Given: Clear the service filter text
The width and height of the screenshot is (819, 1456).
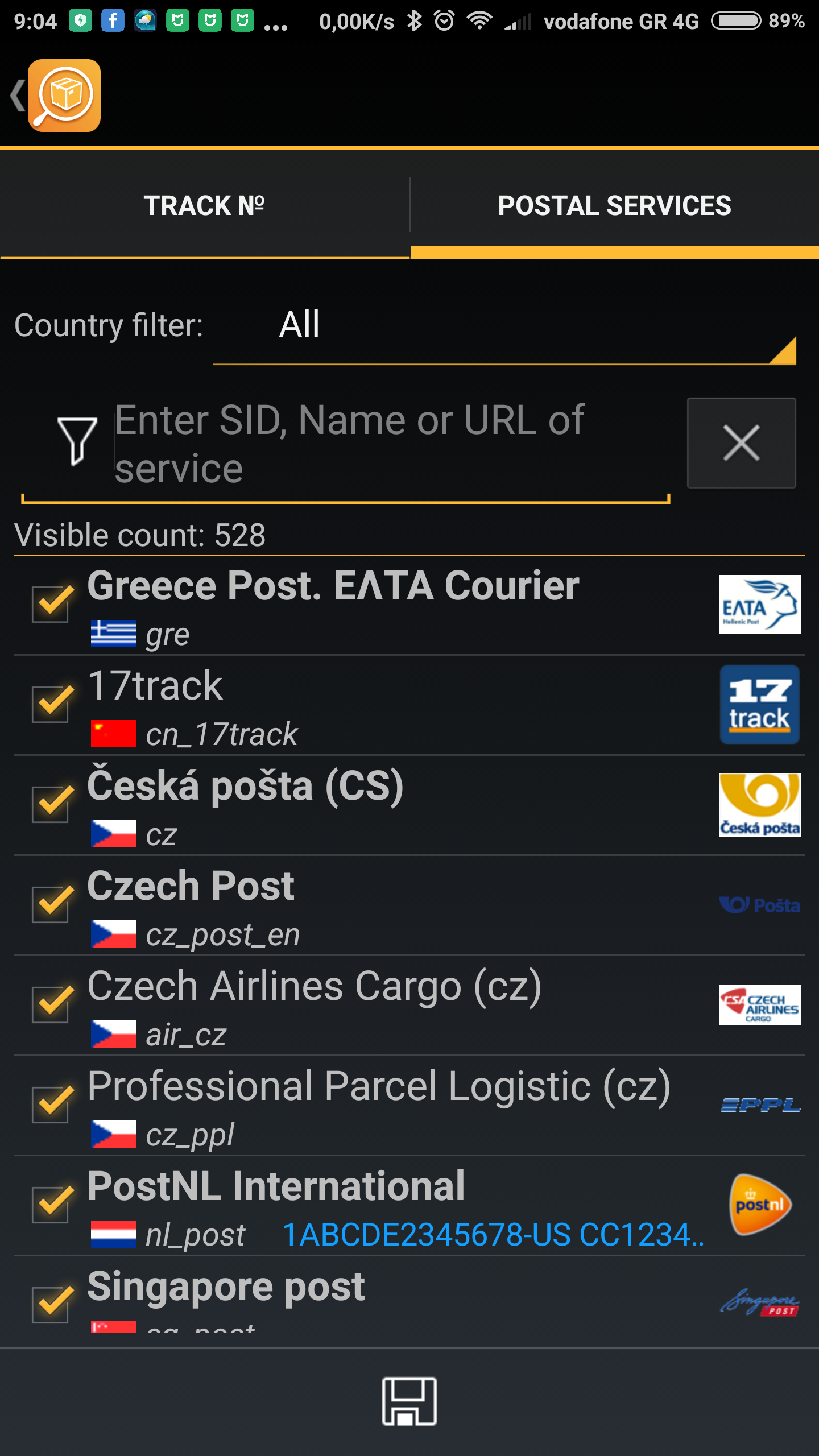Looking at the screenshot, I should 741,443.
